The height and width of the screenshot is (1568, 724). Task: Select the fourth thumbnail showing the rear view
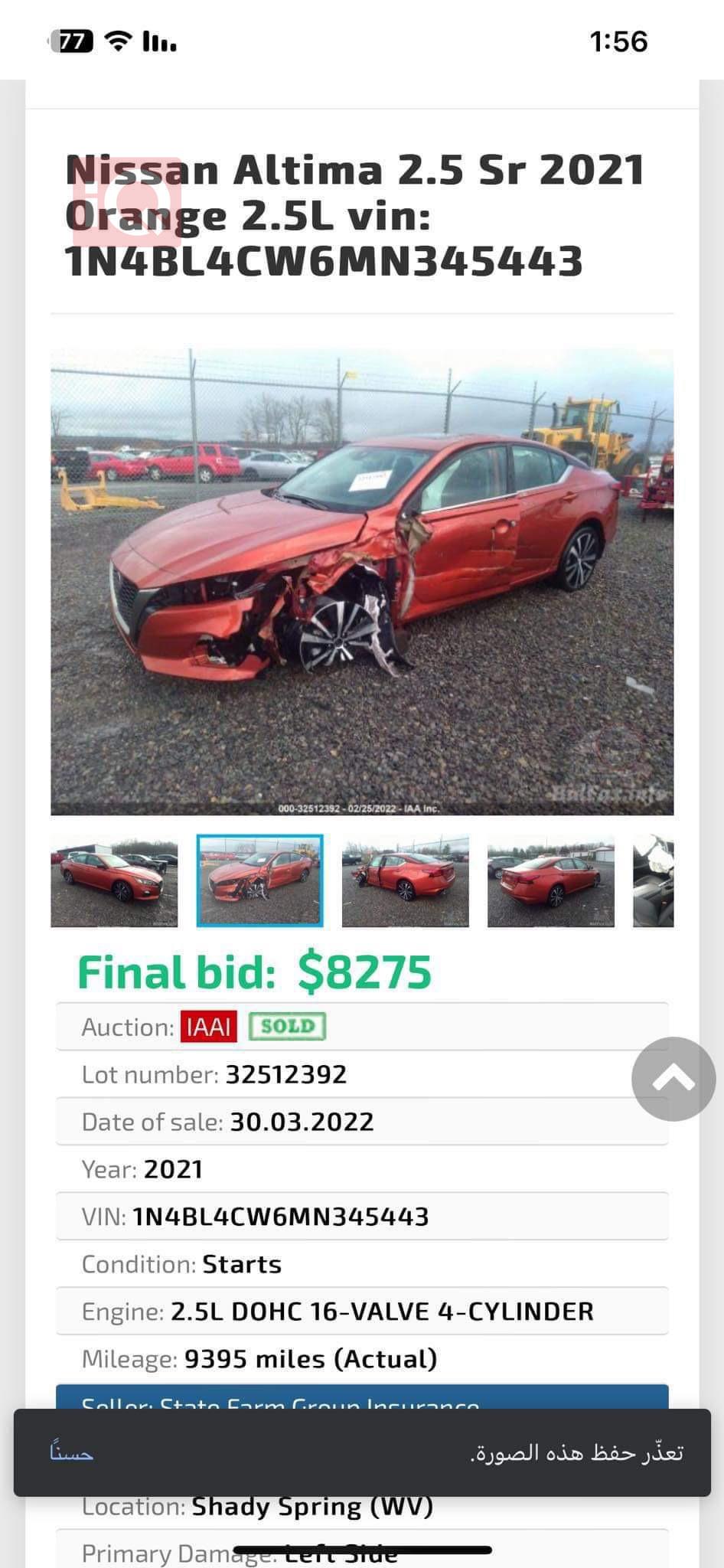(551, 881)
